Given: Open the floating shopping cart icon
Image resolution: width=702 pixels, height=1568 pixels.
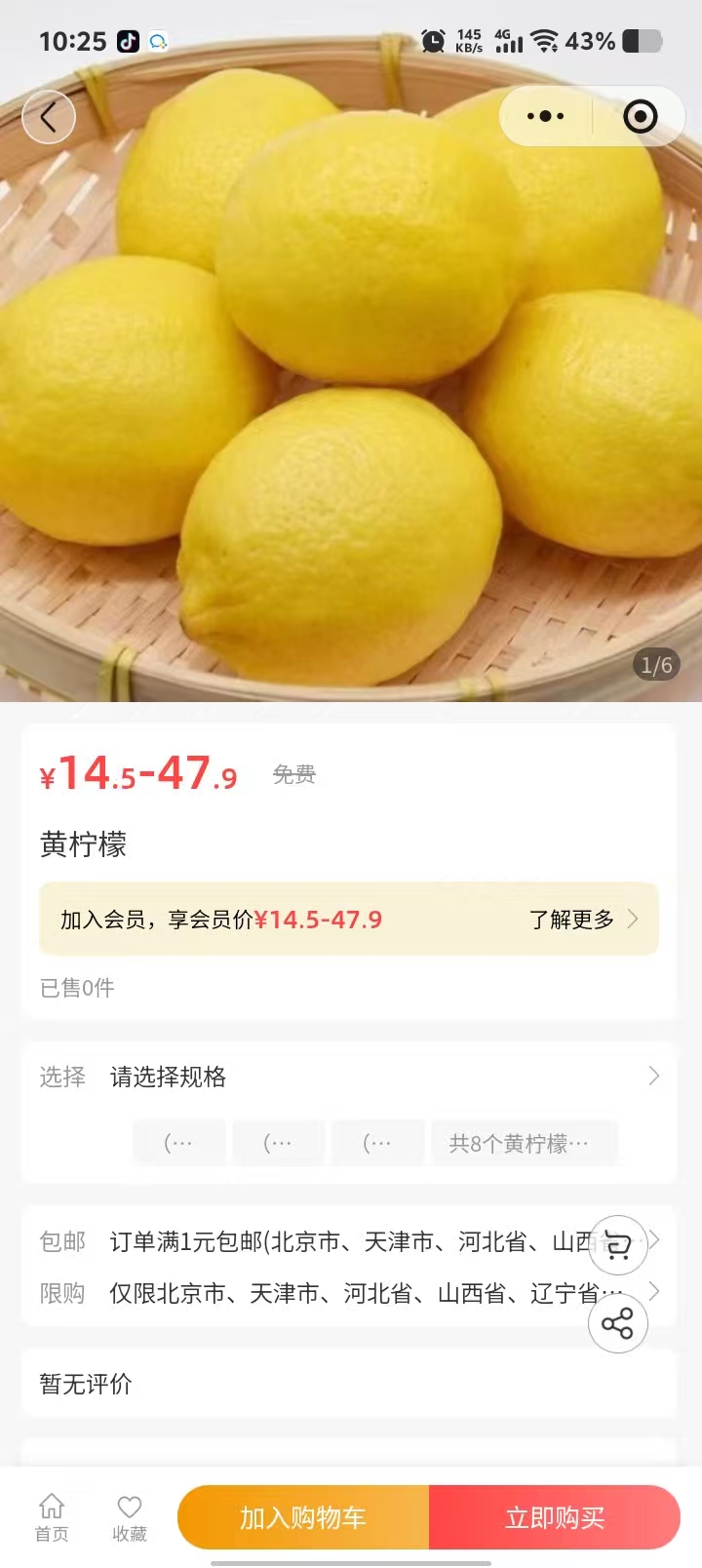Looking at the screenshot, I should (x=618, y=1245).
